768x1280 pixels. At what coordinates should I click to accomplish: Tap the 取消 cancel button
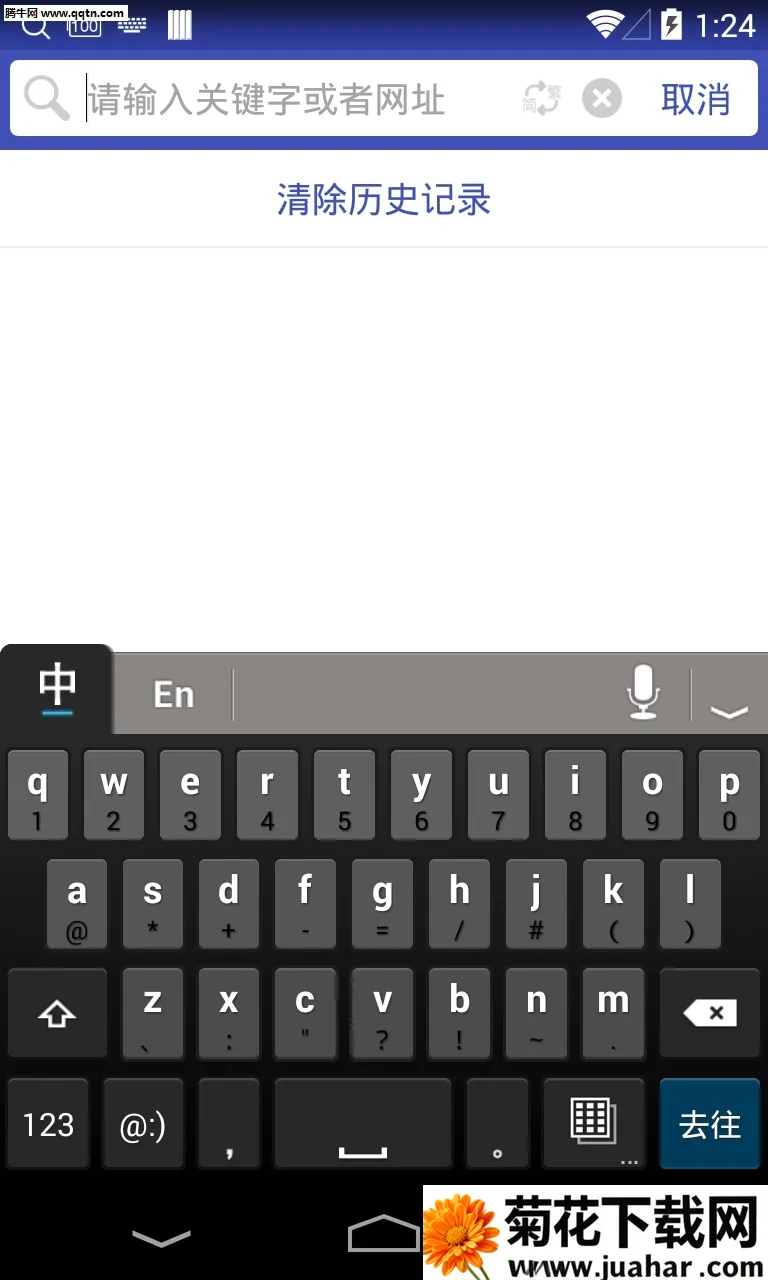695,97
